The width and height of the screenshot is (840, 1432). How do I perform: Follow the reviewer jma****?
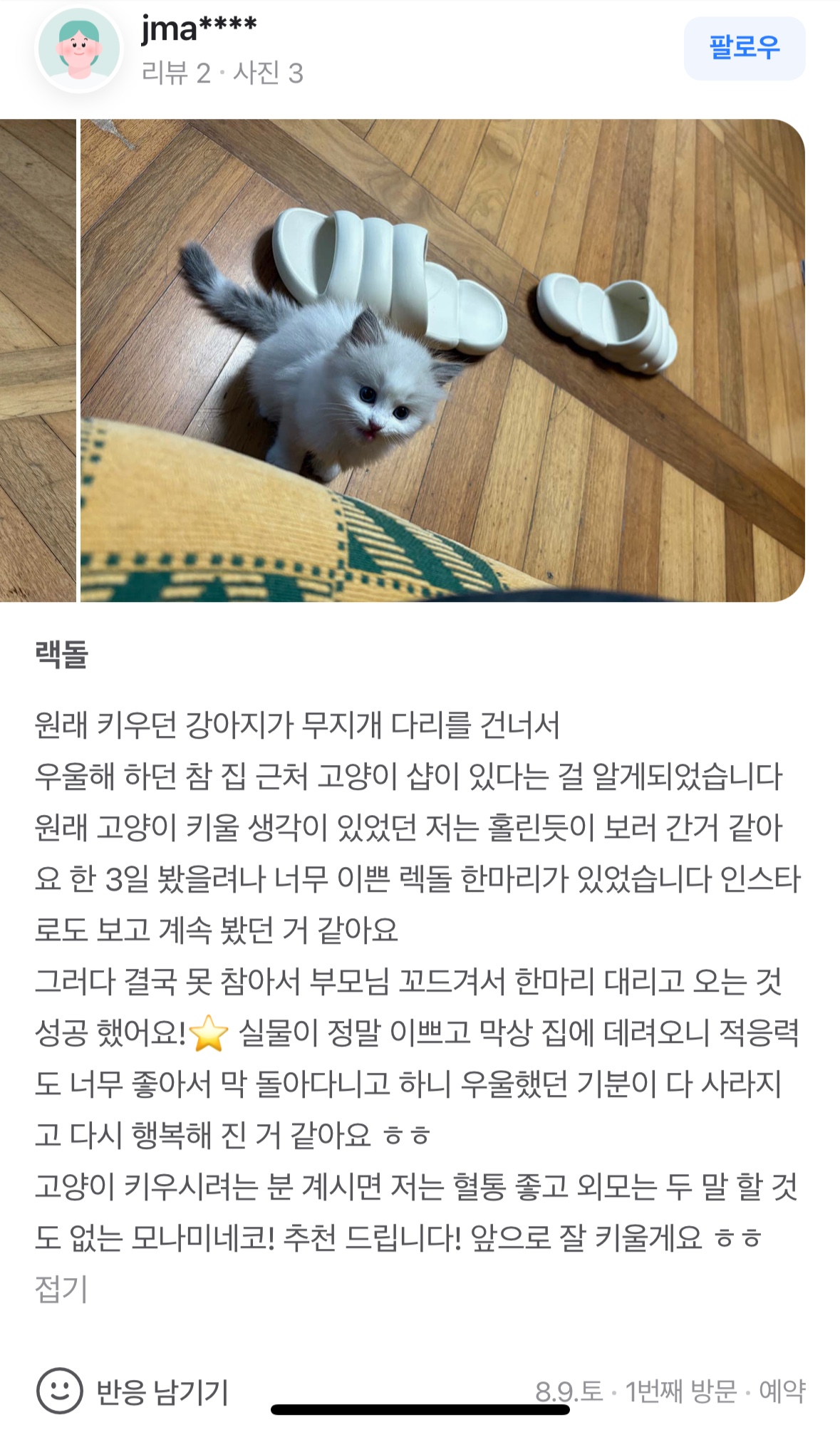(744, 48)
